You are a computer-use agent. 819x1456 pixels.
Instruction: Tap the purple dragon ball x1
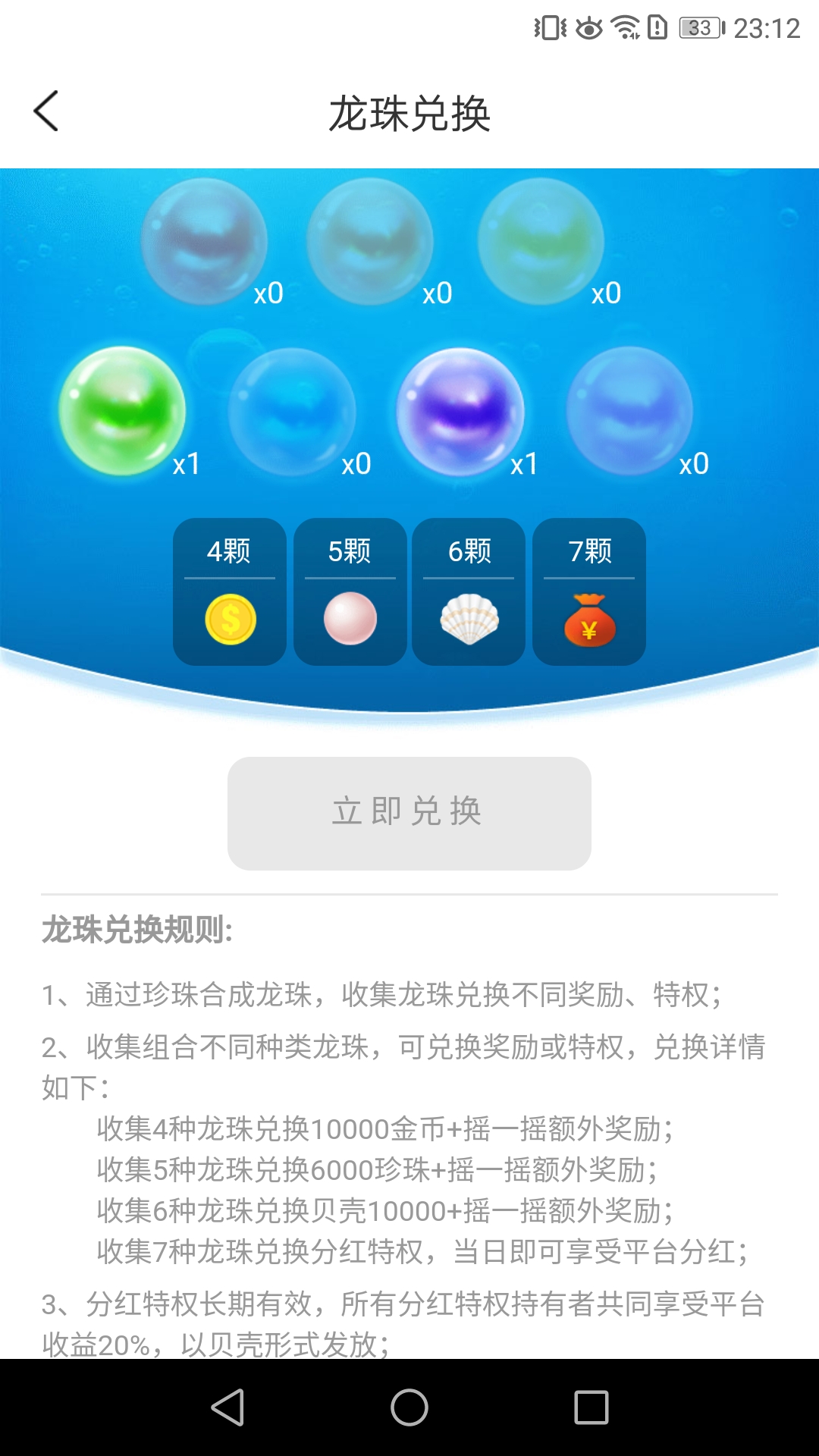460,411
